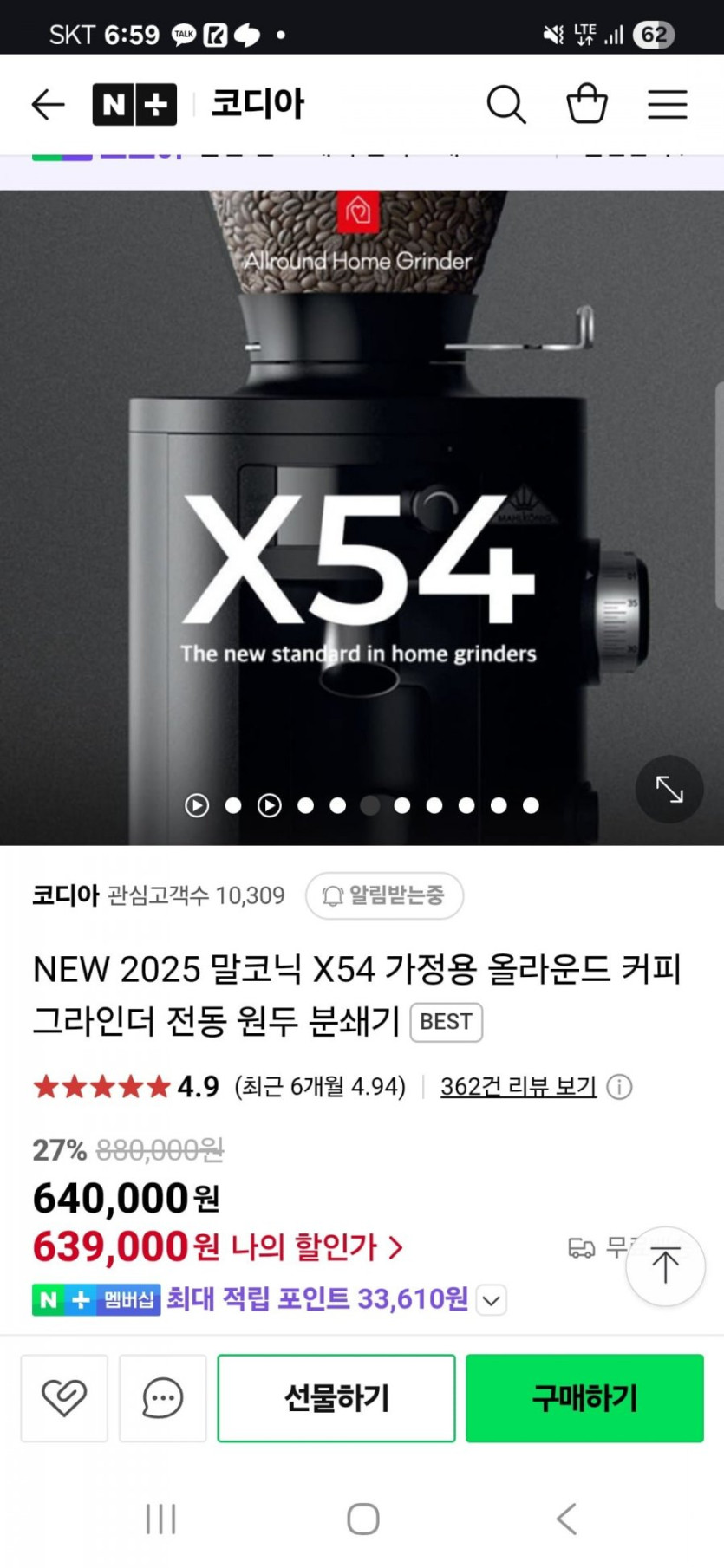Tap 구매하기 to purchase
The image size is (724, 1568).
click(584, 1398)
